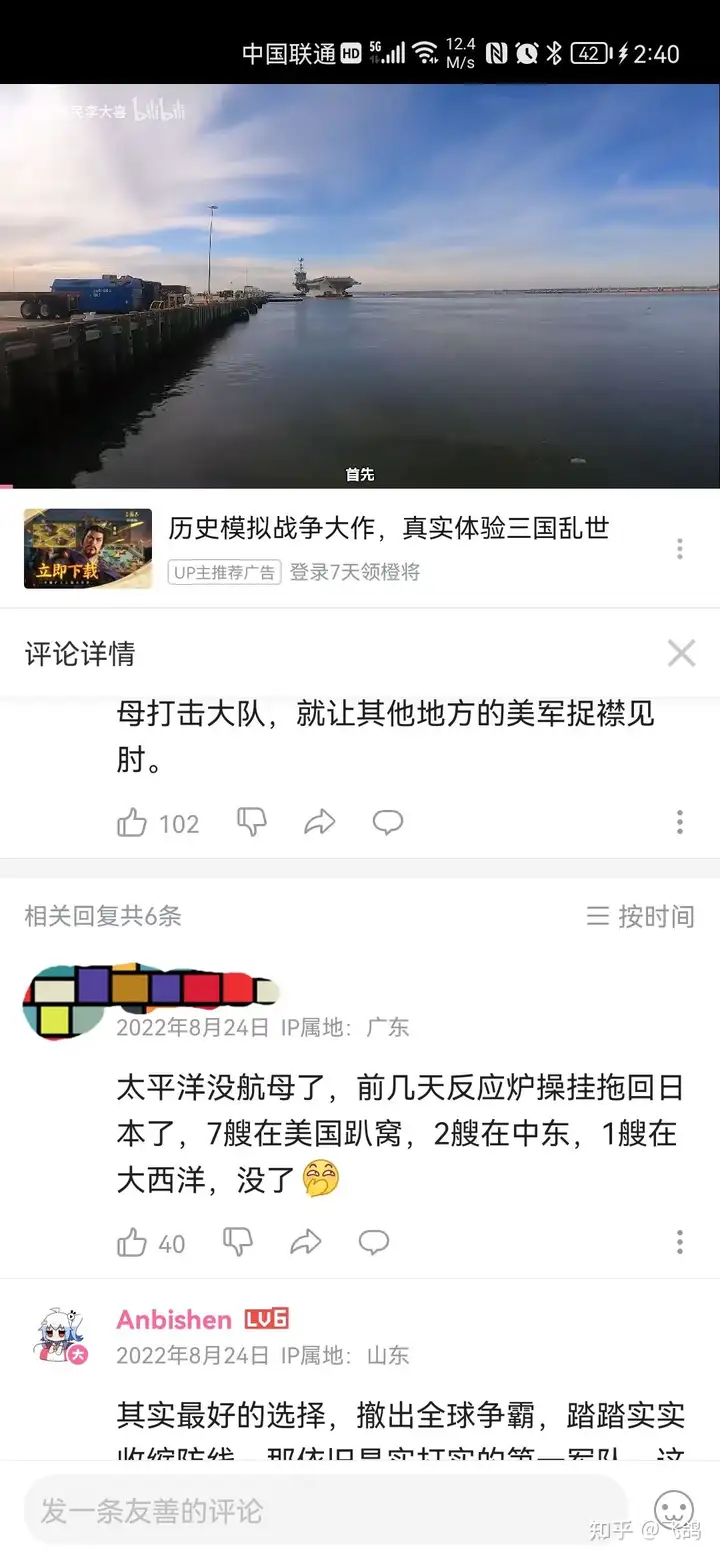Tap the video player to show controls
This screenshot has height=1560, width=720.
[360, 285]
